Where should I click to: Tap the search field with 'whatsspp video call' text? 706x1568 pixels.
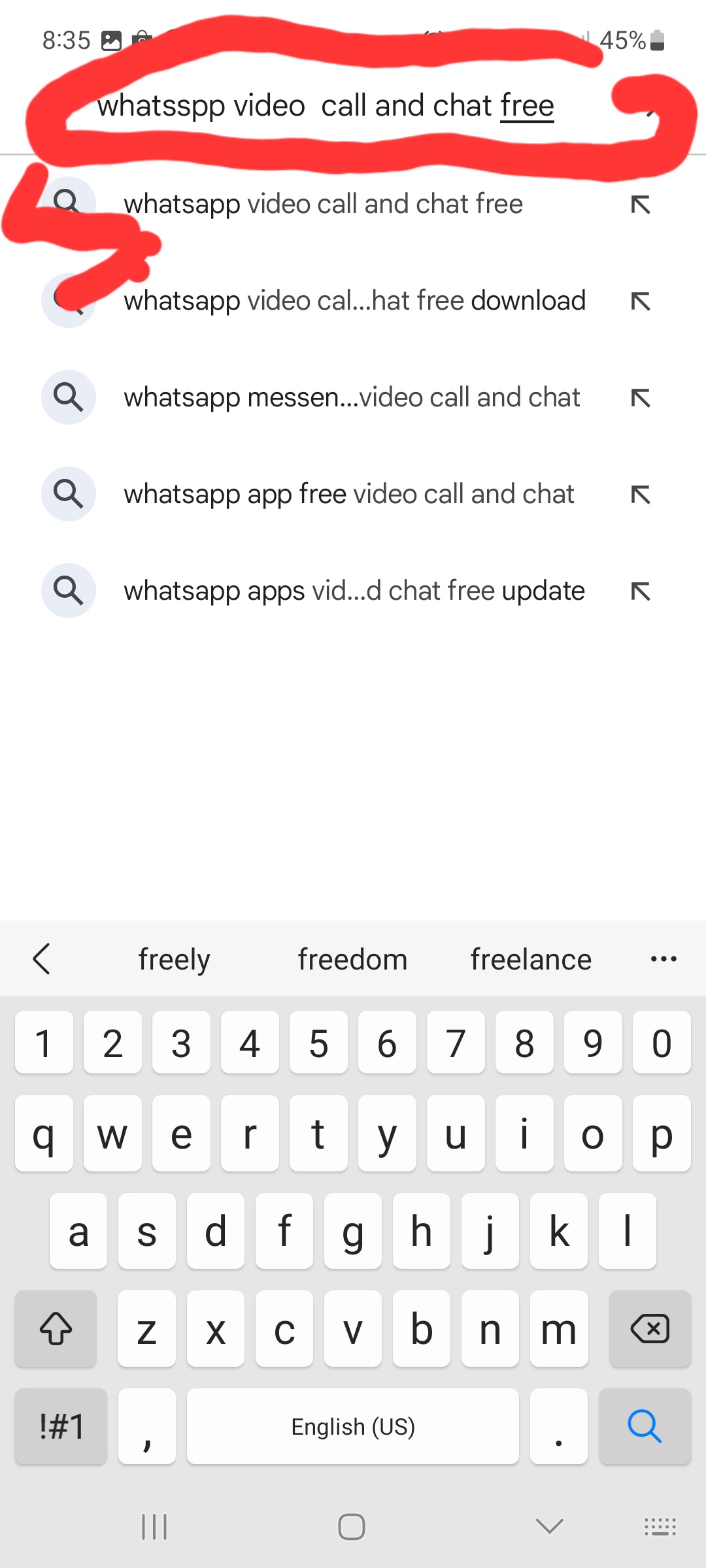326,106
